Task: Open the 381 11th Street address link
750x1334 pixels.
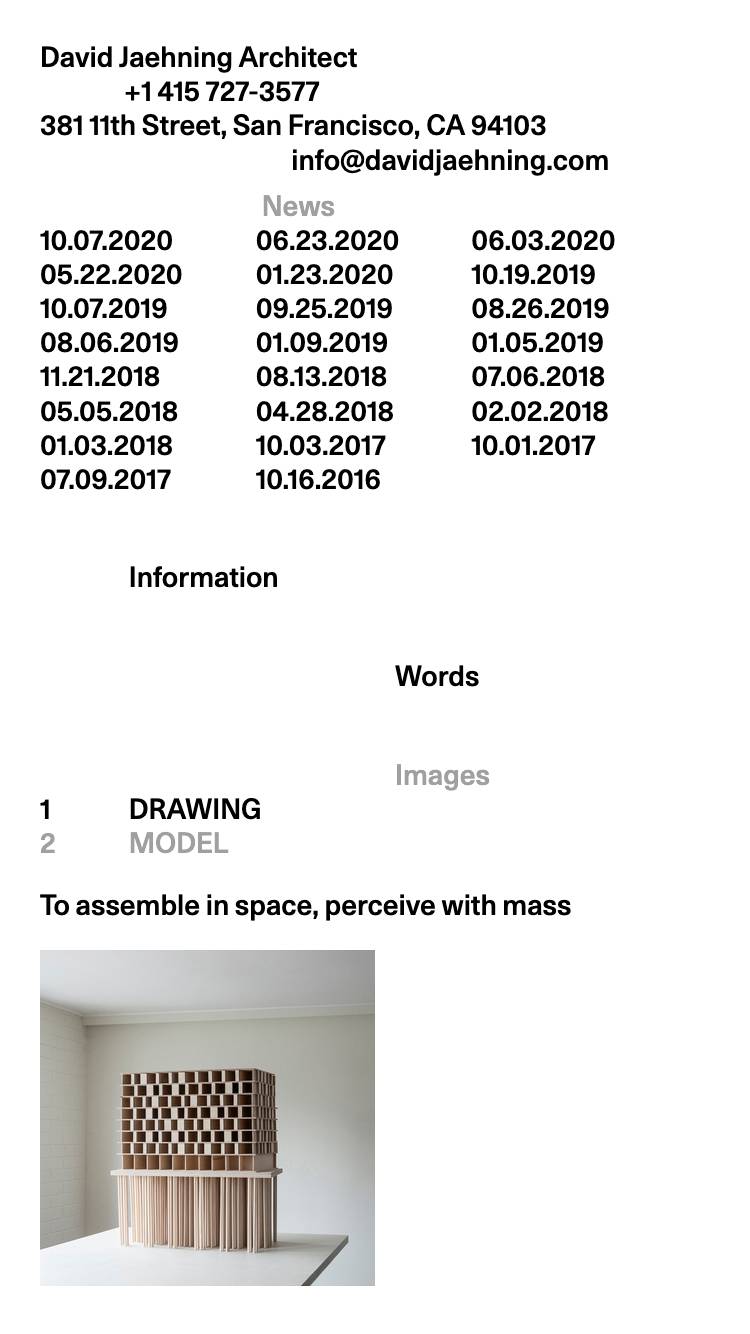Action: pyautogui.click(x=293, y=126)
